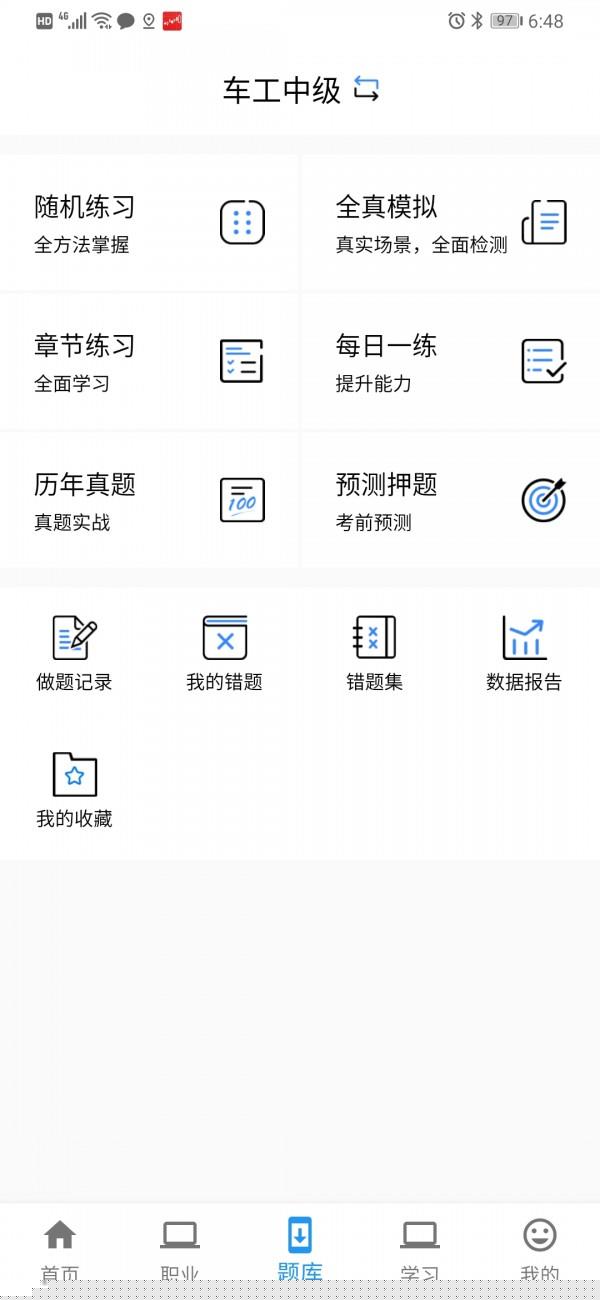This screenshot has height=1300, width=600.
Task: Switch to the 职业 tab
Action: click(x=180, y=1250)
